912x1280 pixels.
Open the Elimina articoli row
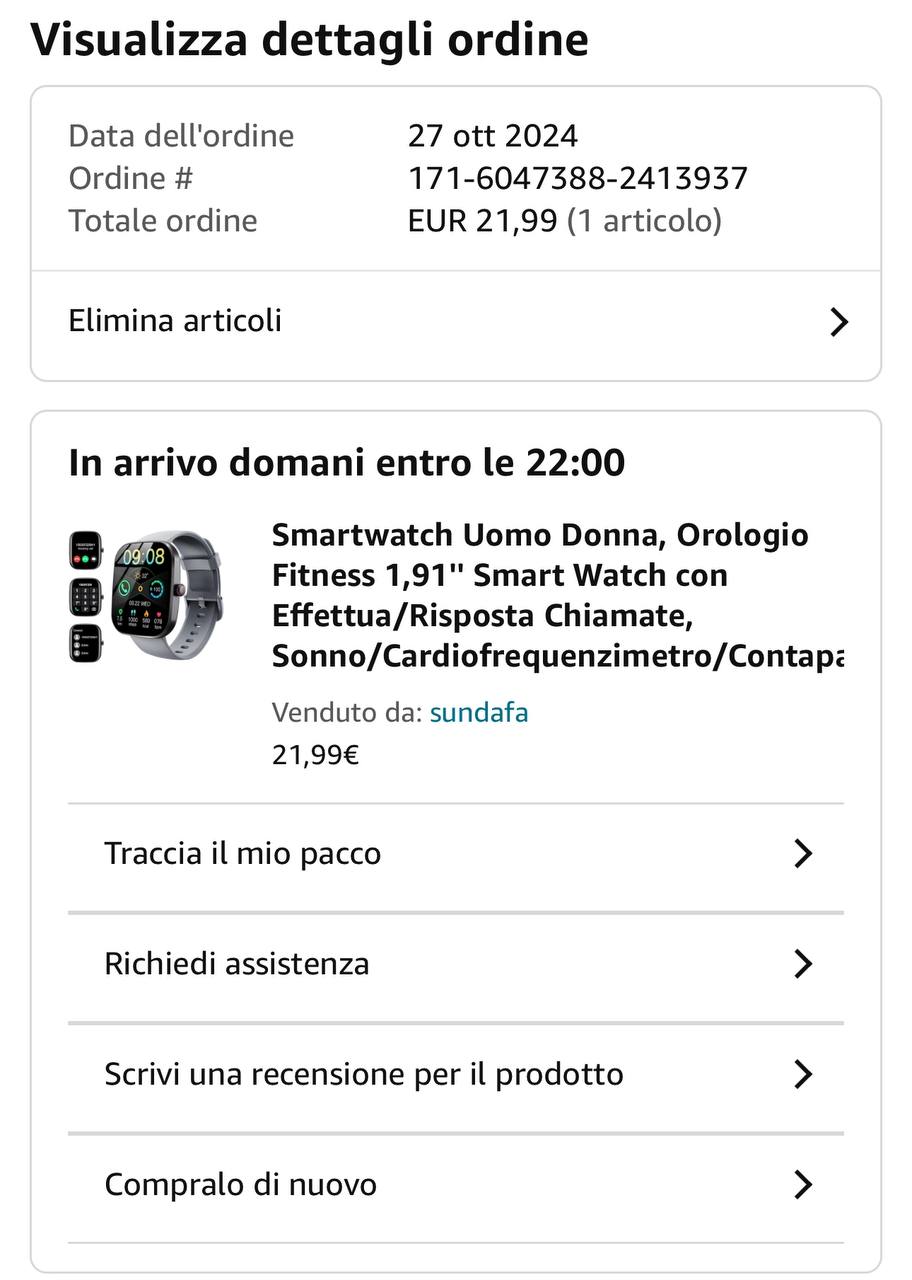(x=455, y=322)
